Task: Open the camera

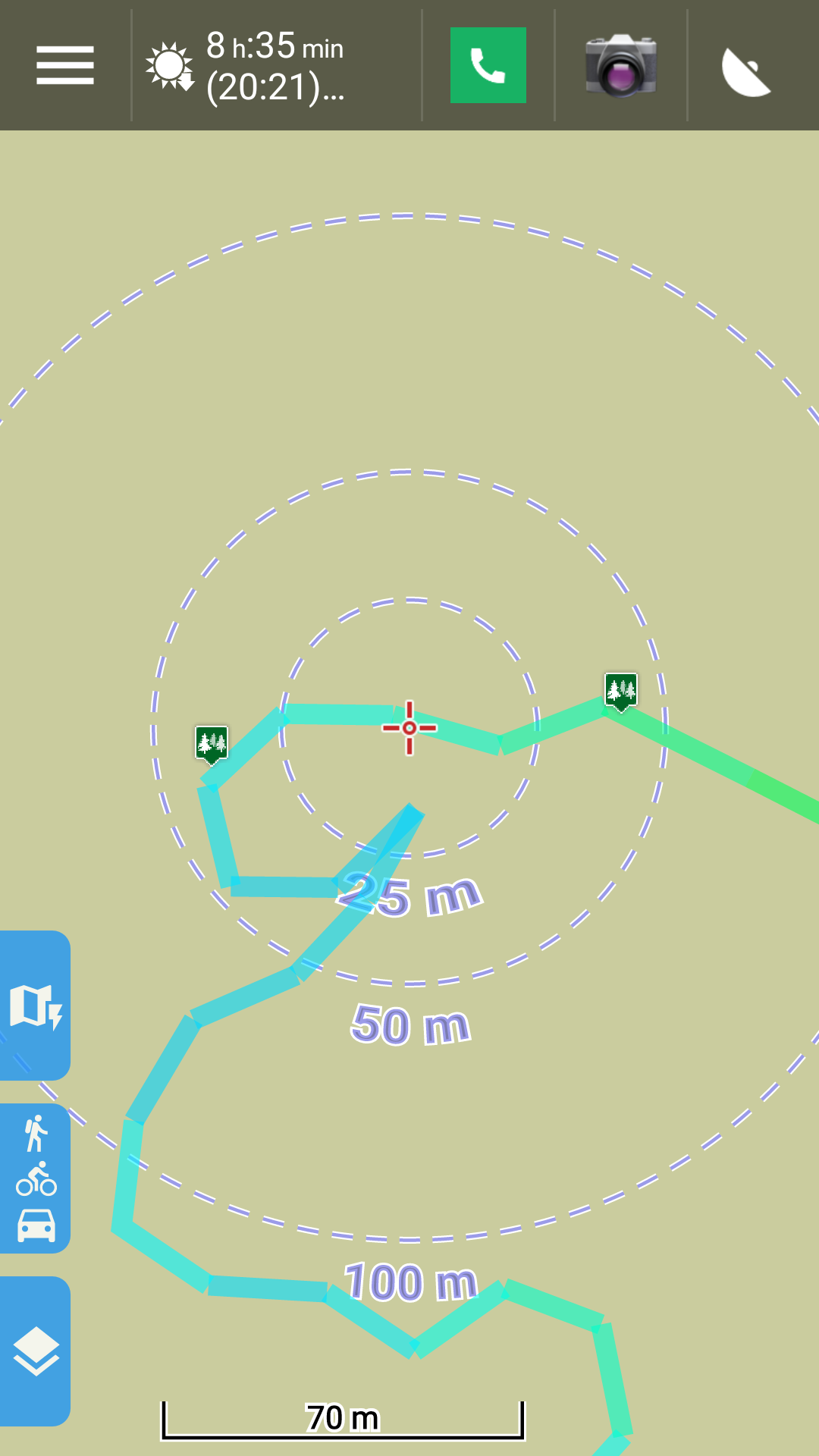Action: pos(621,65)
